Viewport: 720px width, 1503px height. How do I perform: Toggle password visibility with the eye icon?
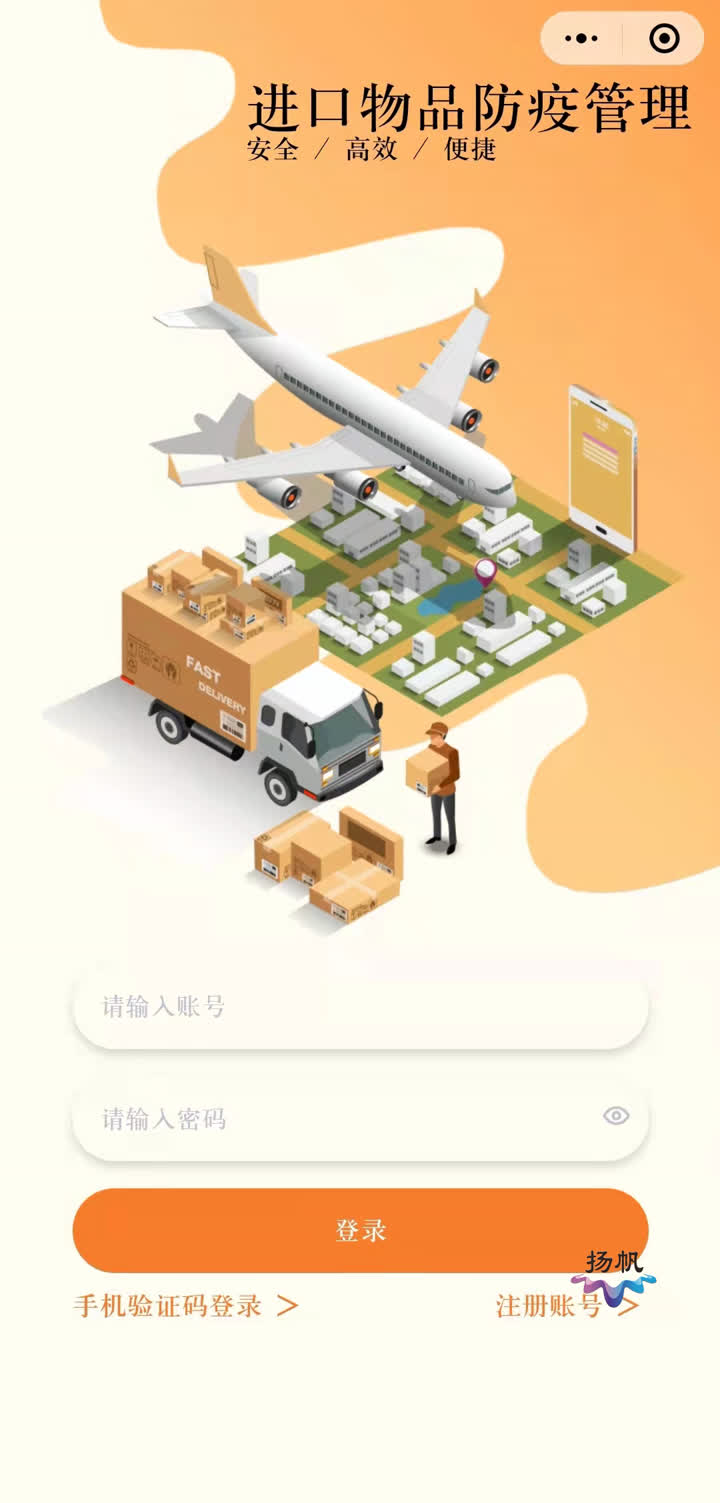(x=617, y=1116)
